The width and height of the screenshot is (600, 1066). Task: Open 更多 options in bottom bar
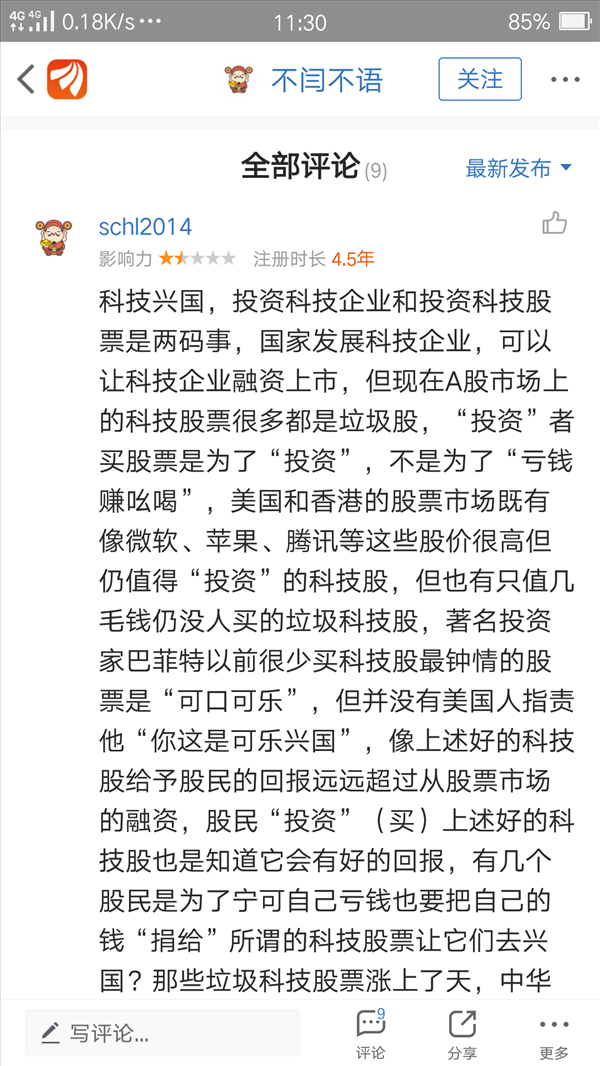554,1034
